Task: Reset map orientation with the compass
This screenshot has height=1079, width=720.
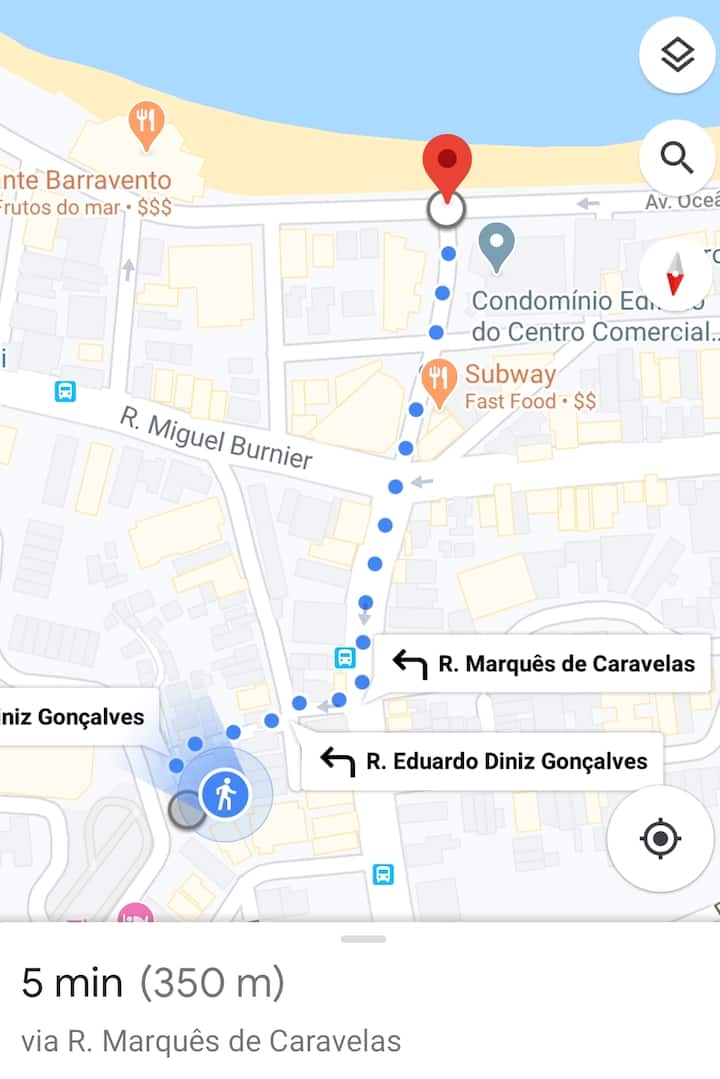Action: pos(677,273)
